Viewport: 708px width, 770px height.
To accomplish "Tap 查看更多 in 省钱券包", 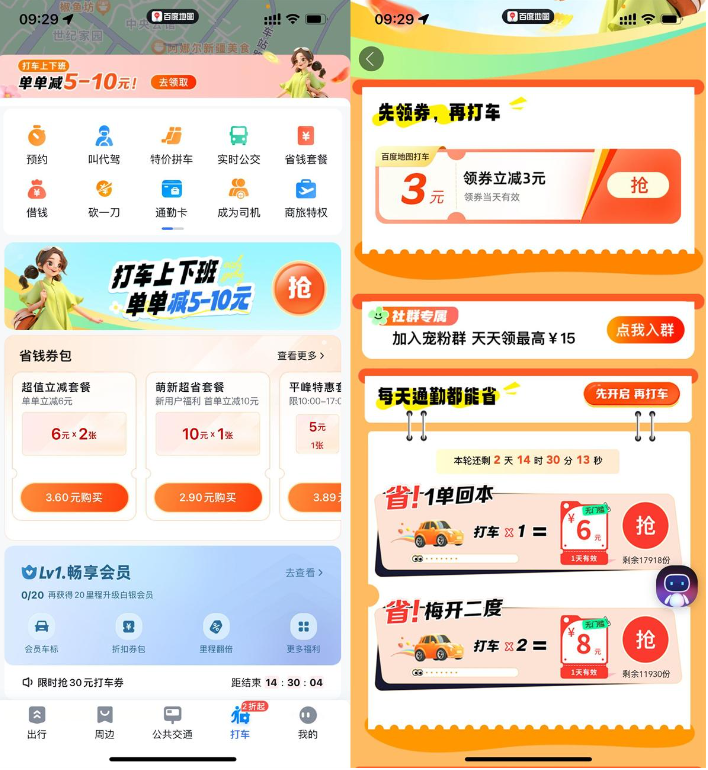I will [300, 356].
